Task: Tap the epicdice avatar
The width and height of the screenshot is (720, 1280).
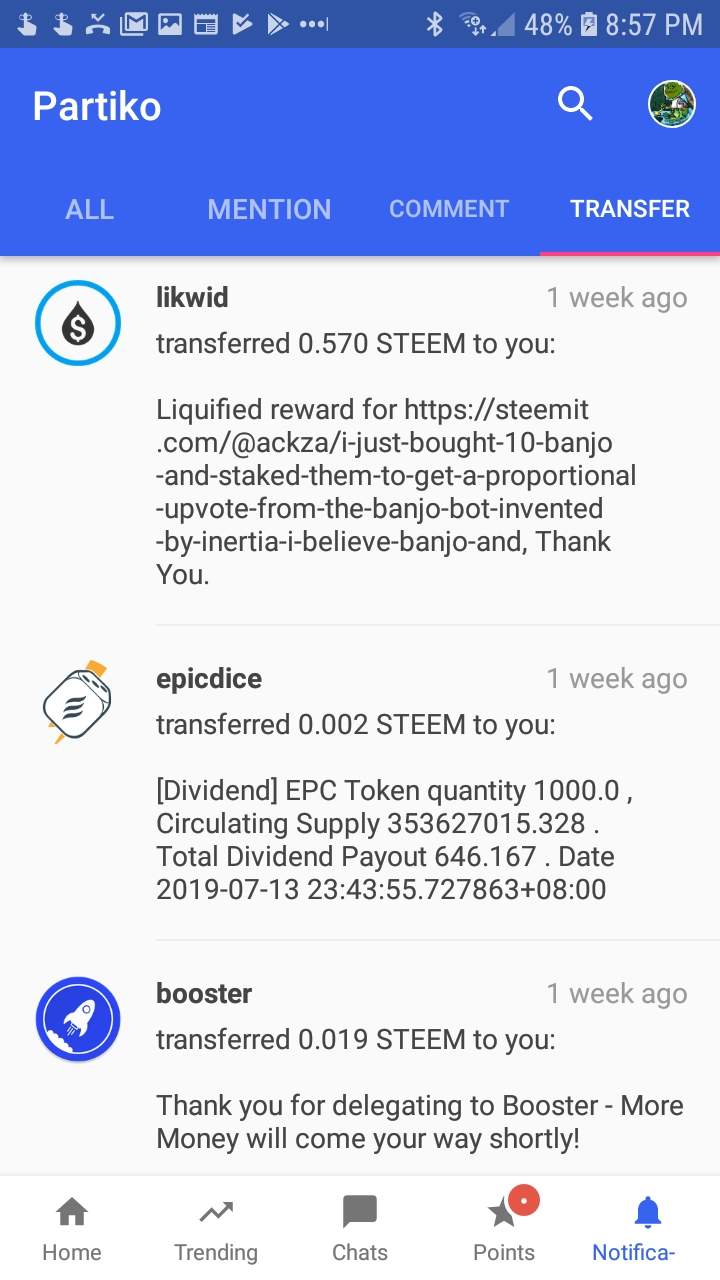Action: click(x=78, y=703)
